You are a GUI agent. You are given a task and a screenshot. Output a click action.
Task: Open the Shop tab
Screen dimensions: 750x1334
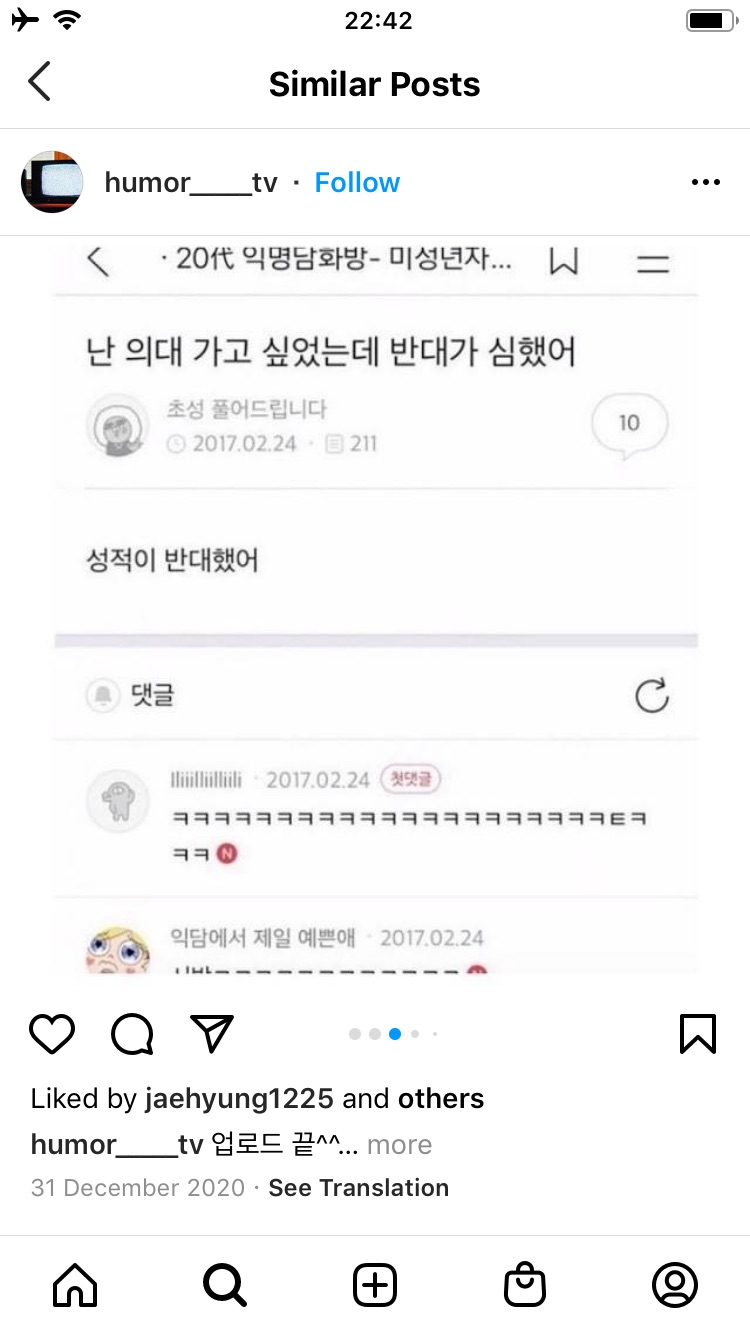point(525,1284)
